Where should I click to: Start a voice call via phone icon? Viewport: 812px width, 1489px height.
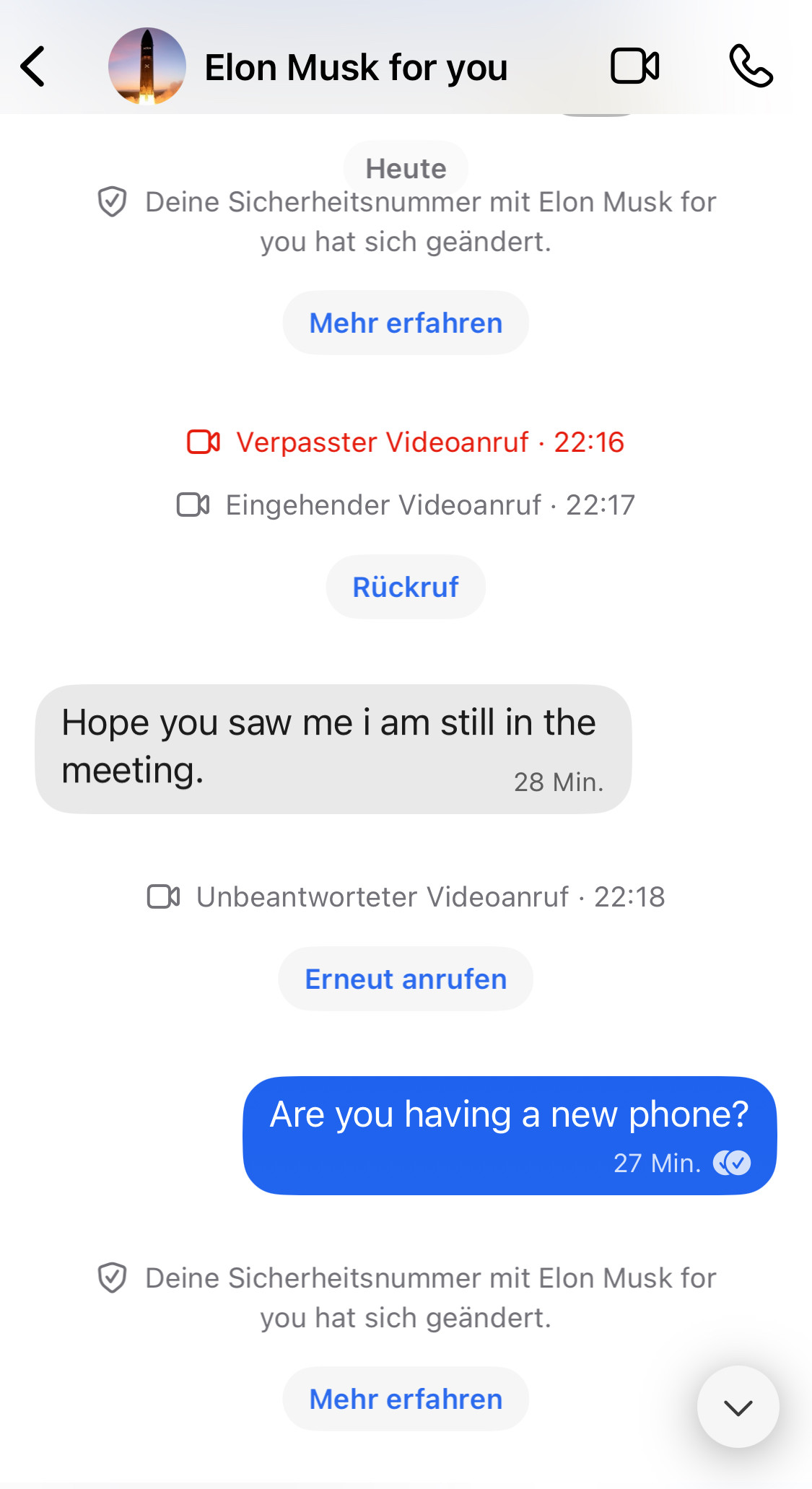(751, 66)
